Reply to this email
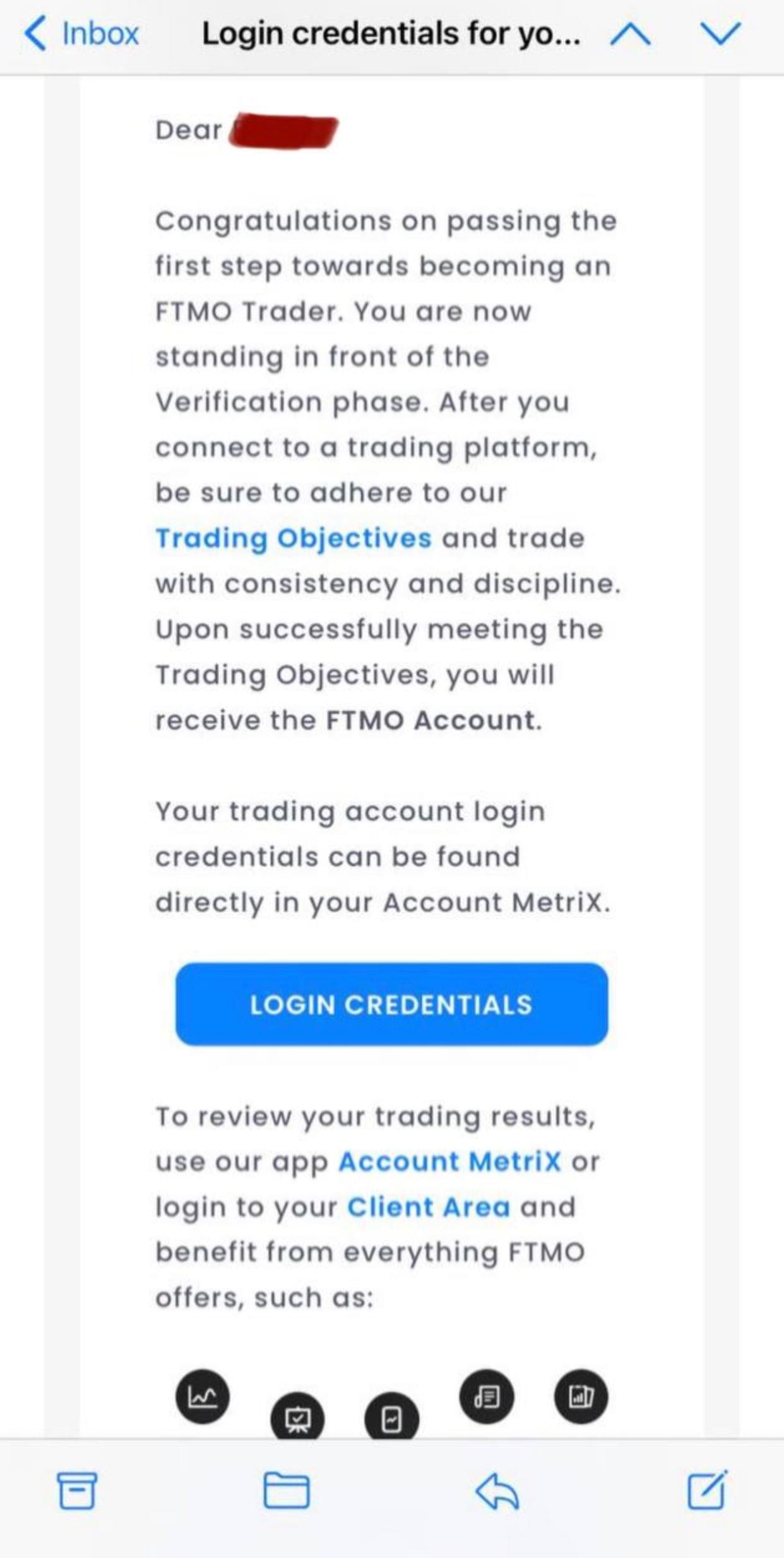Image resolution: width=784 pixels, height=1558 pixels. pyautogui.click(x=497, y=1490)
